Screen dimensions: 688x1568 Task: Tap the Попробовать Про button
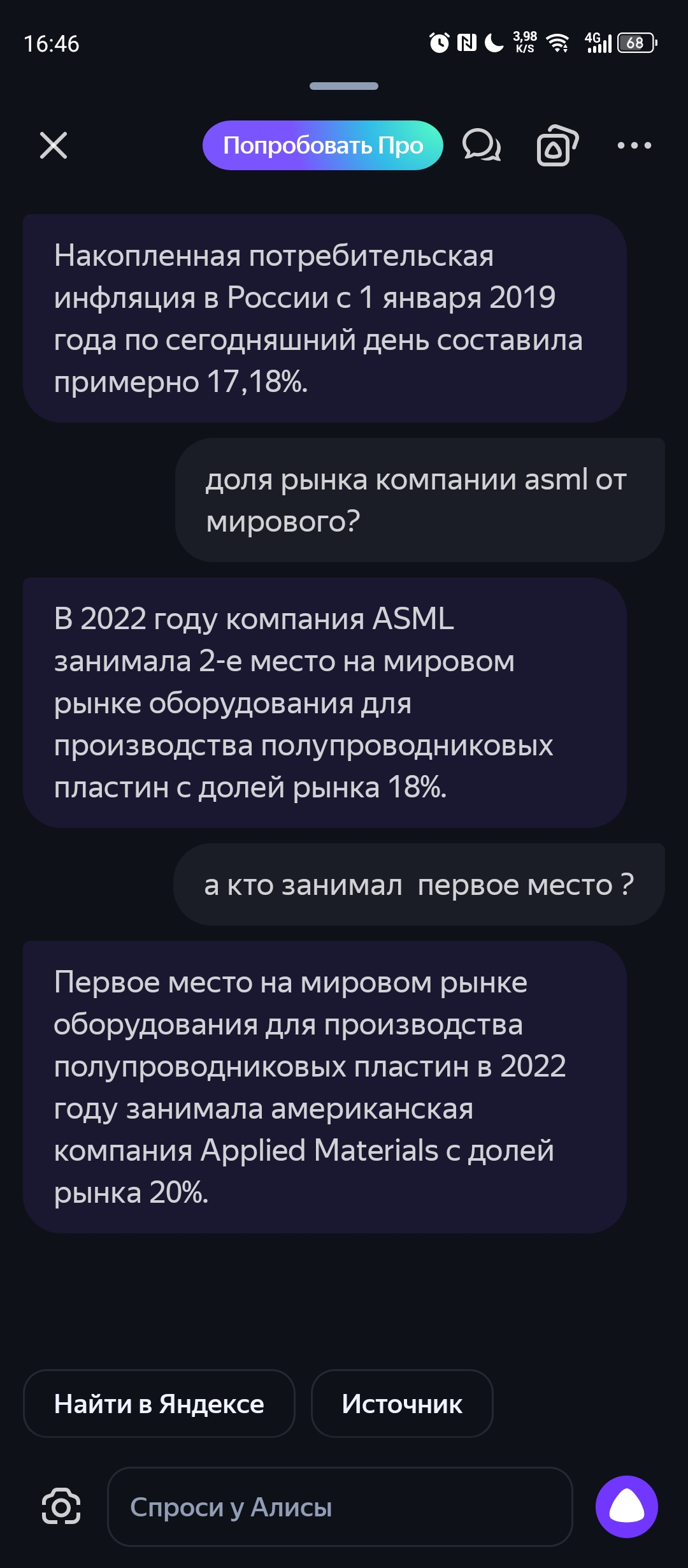pos(322,145)
